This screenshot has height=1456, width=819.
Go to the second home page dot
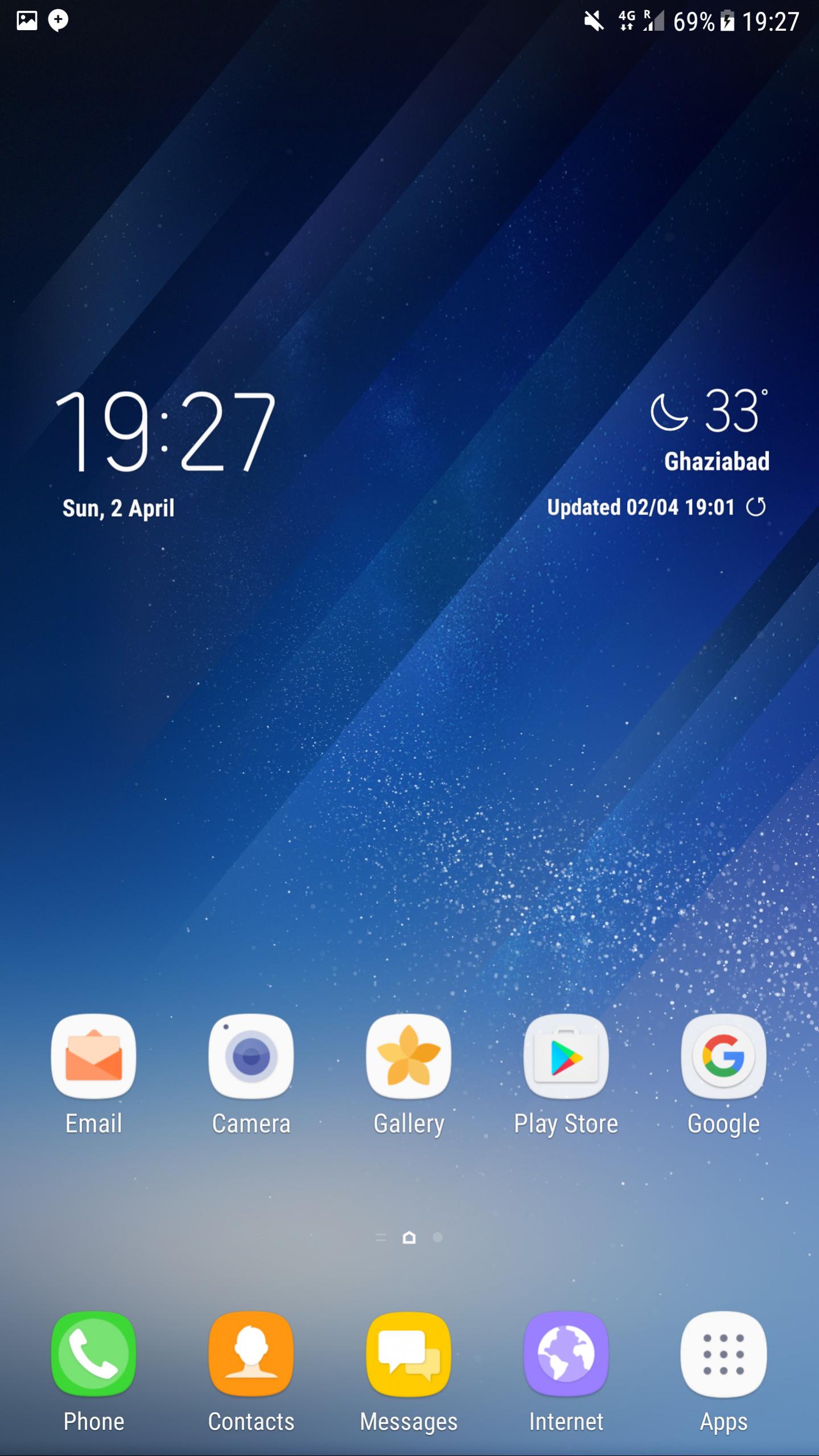click(x=438, y=1237)
